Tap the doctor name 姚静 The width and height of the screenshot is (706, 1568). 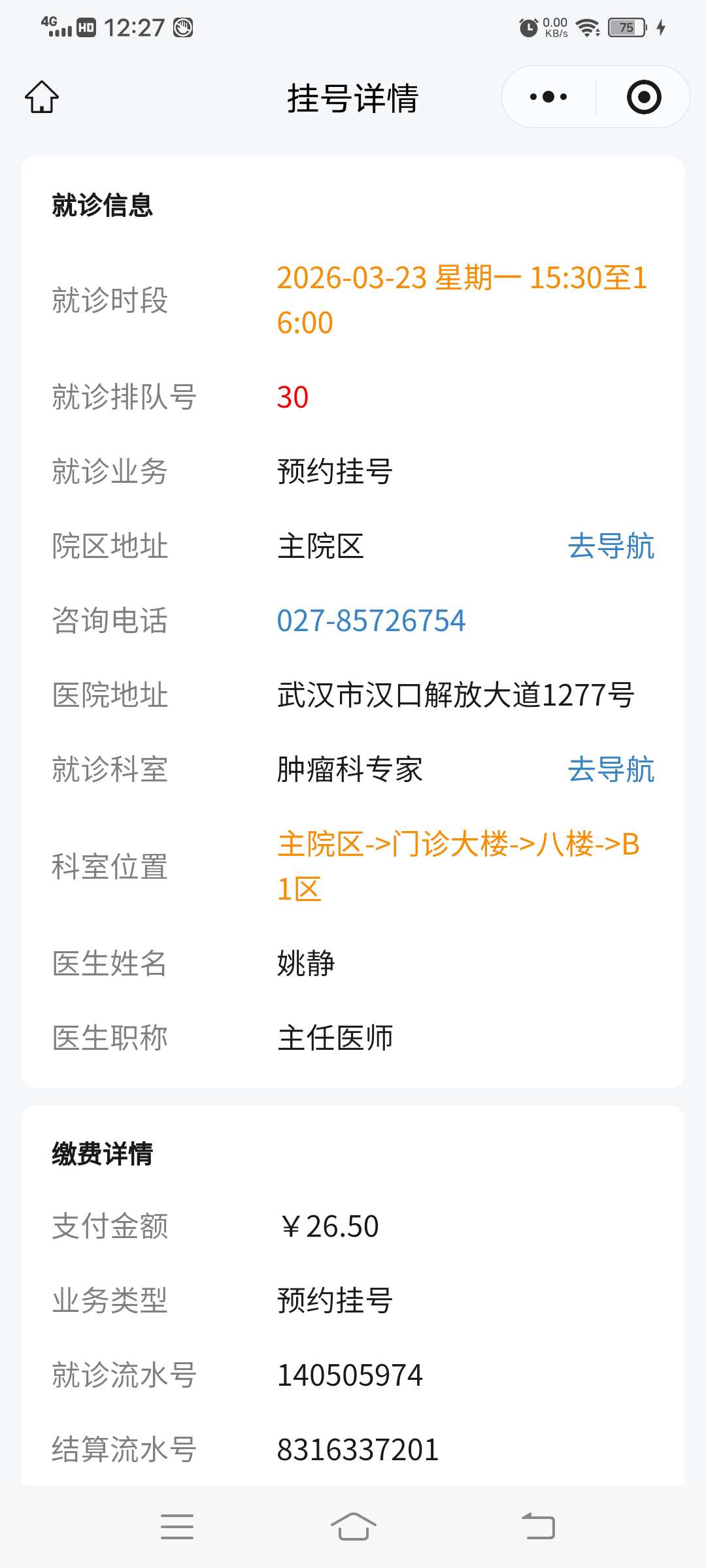pyautogui.click(x=305, y=963)
